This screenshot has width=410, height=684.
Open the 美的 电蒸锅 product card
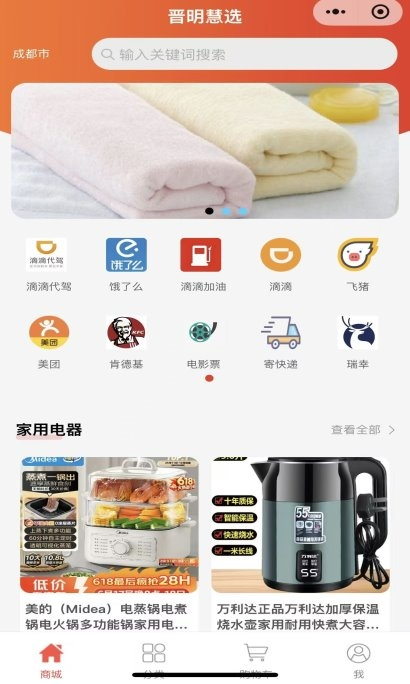109,544
